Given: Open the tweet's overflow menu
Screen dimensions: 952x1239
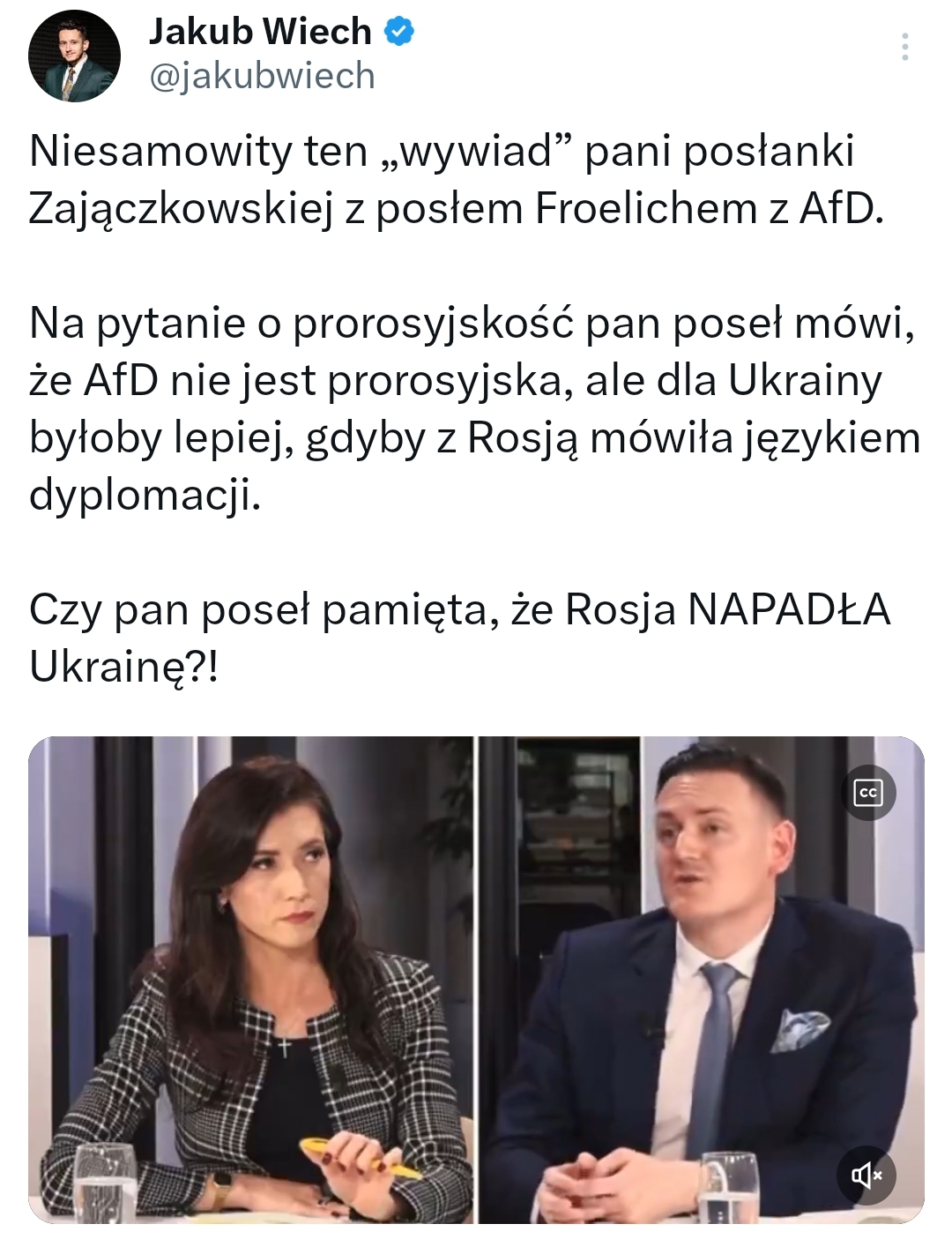Looking at the screenshot, I should pos(904,48).
